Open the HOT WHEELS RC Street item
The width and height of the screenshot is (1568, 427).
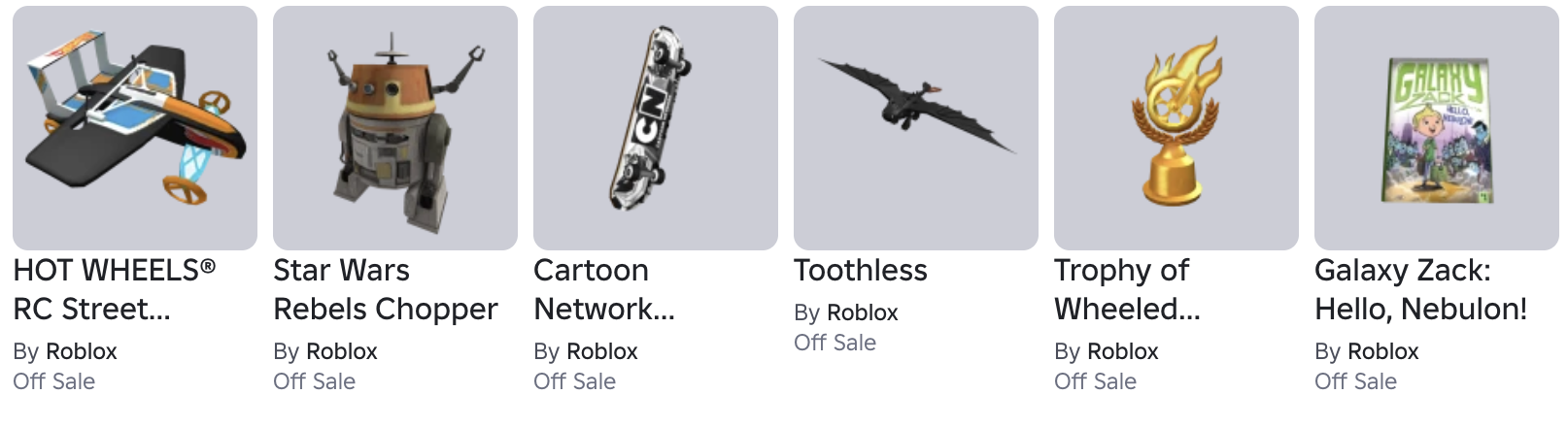click(135, 128)
